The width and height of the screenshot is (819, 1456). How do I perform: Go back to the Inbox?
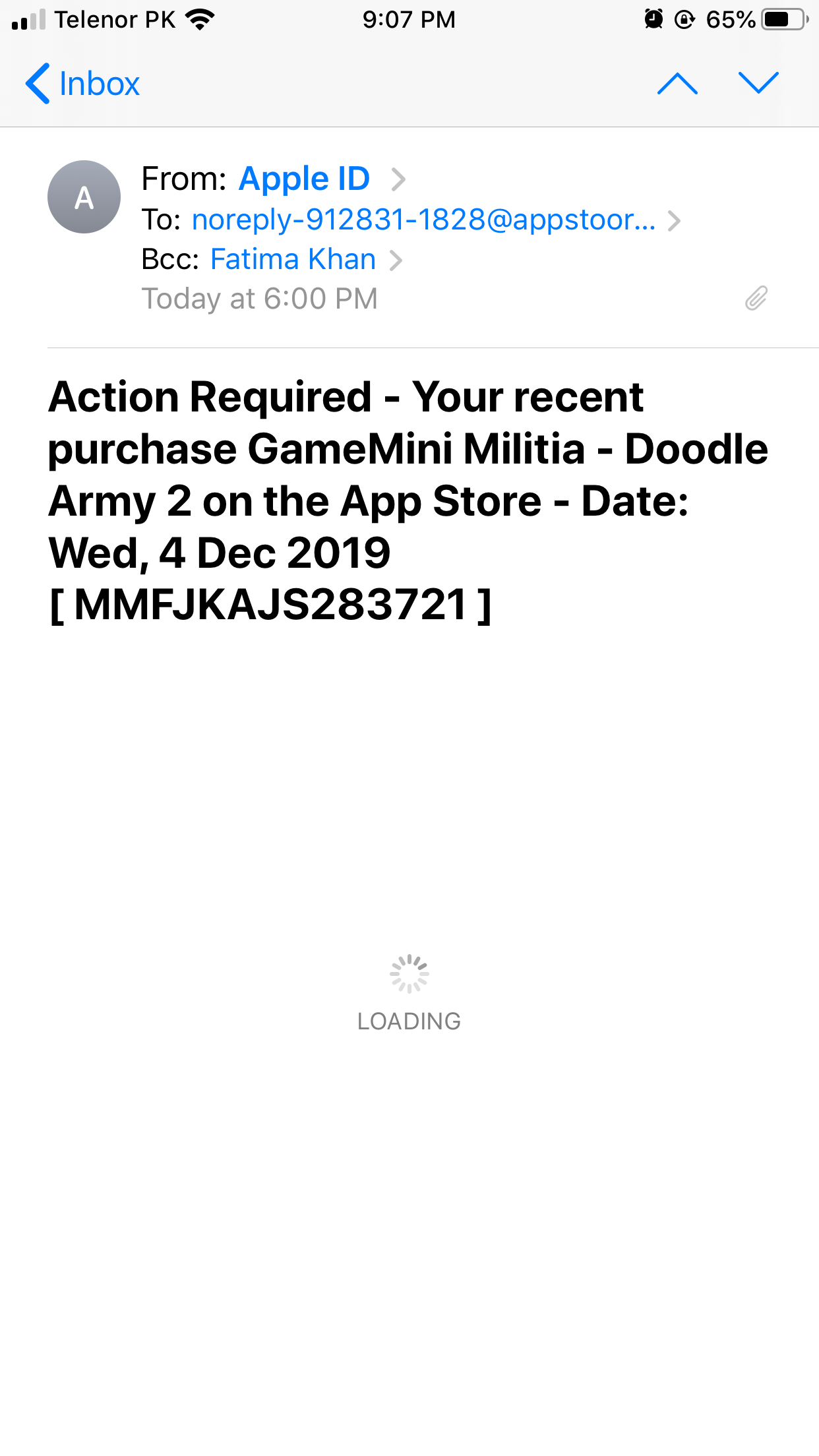click(83, 84)
